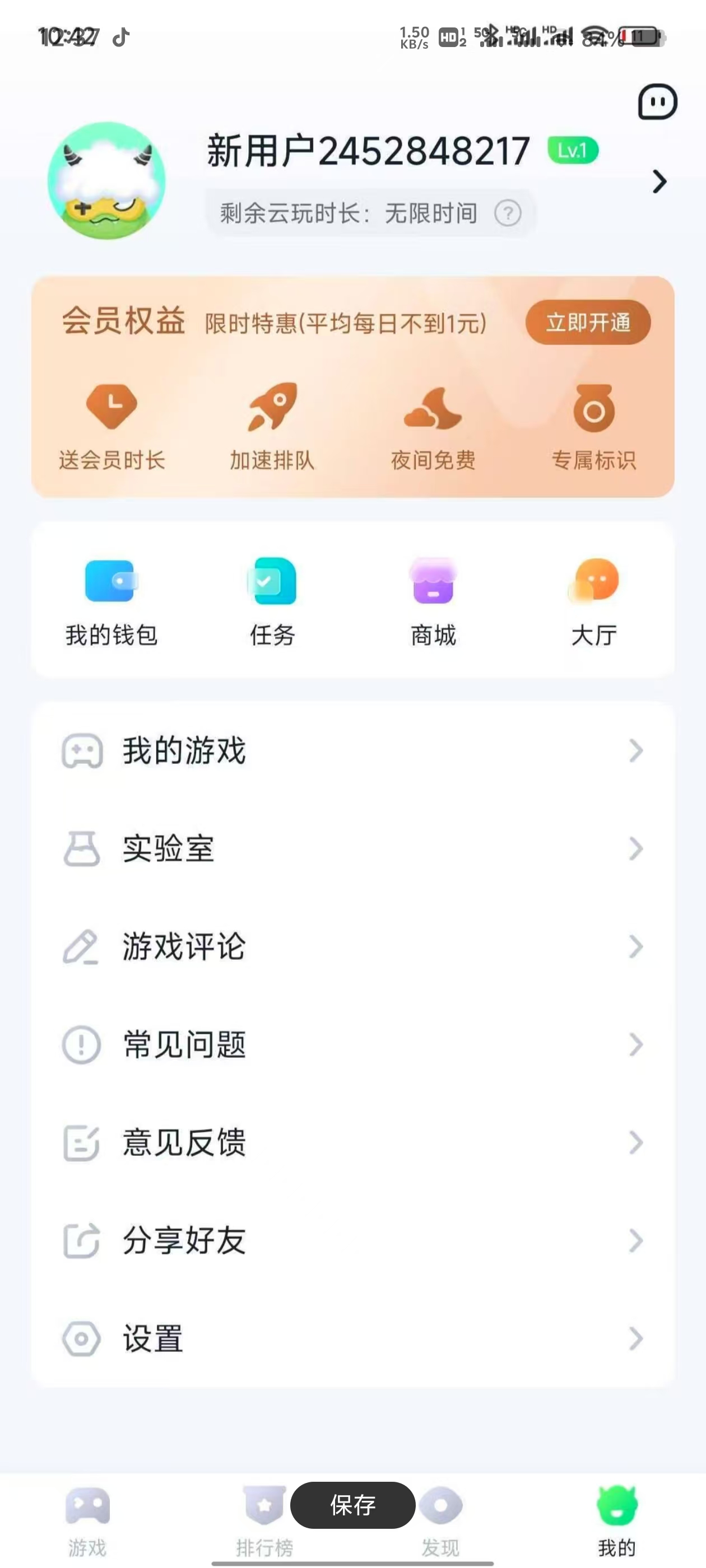Open 我的游戏 row

(x=352, y=750)
